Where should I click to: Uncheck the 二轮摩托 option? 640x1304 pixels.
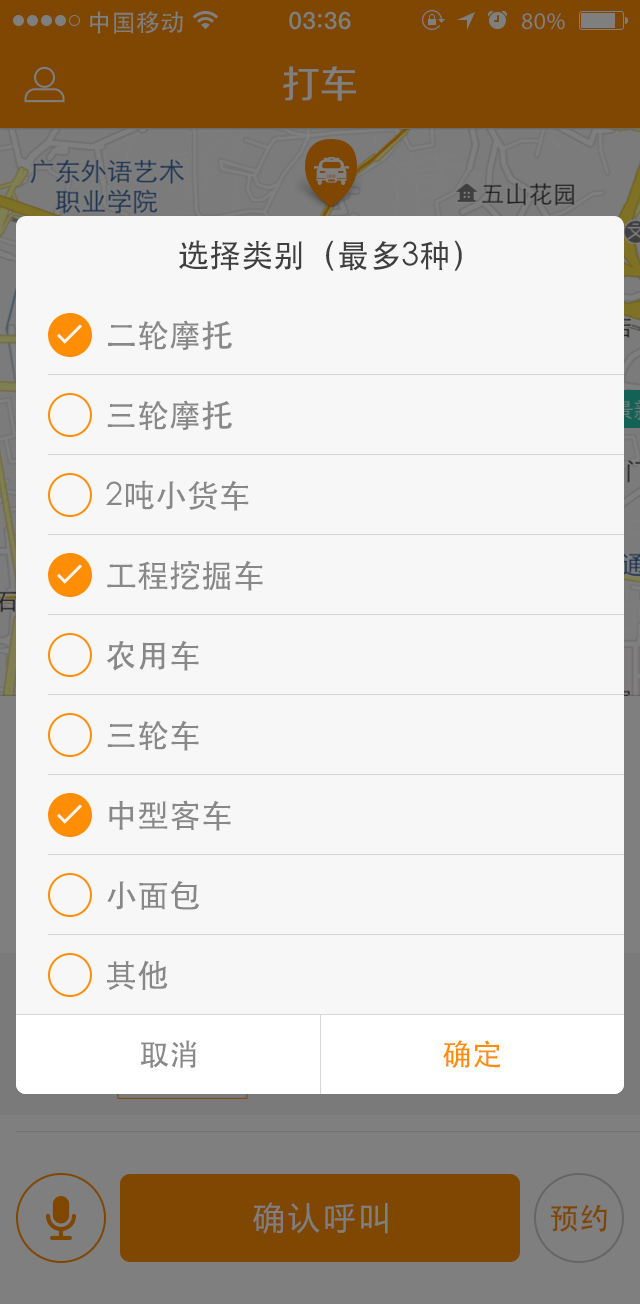tap(70, 335)
